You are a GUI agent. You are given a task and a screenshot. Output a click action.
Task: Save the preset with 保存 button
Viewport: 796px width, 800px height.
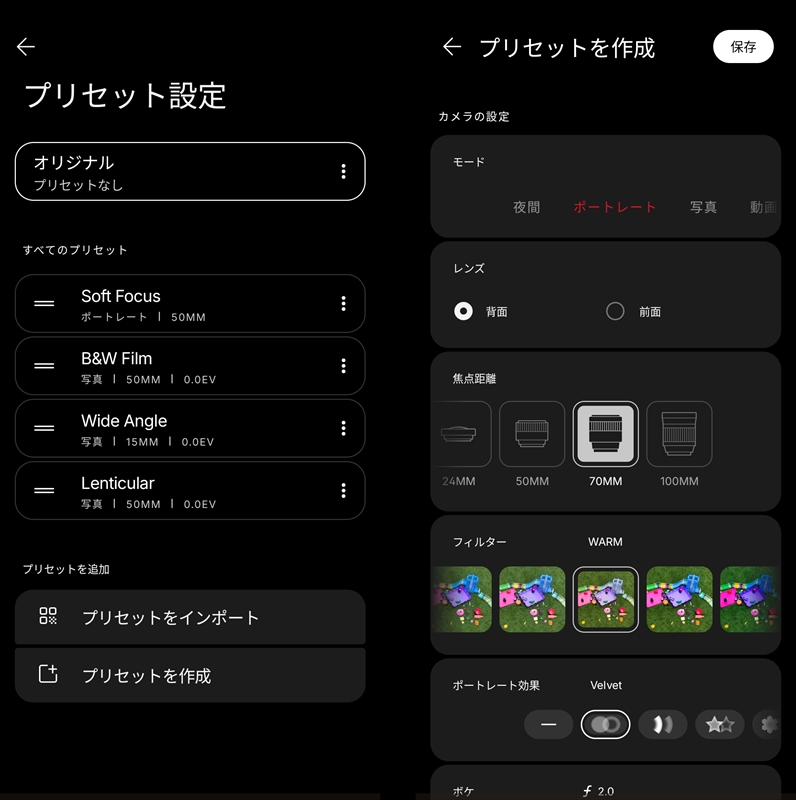coord(743,47)
